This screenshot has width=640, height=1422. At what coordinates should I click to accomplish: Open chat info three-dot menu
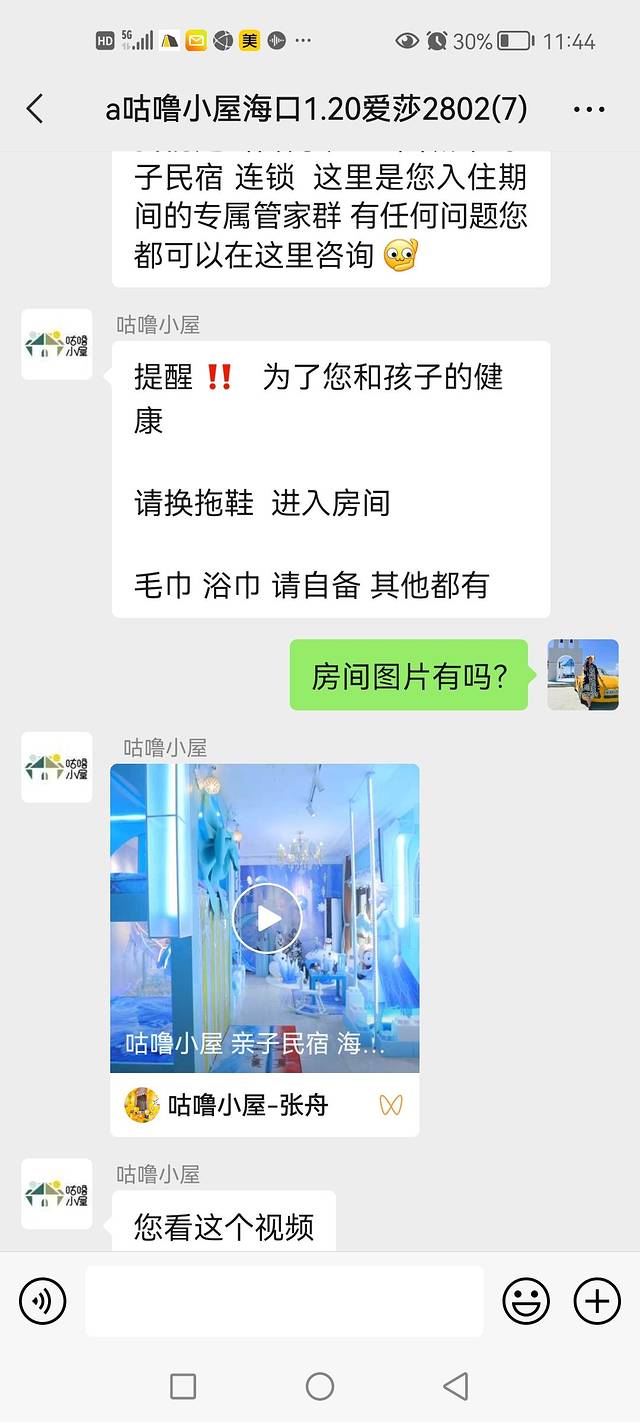tap(589, 109)
